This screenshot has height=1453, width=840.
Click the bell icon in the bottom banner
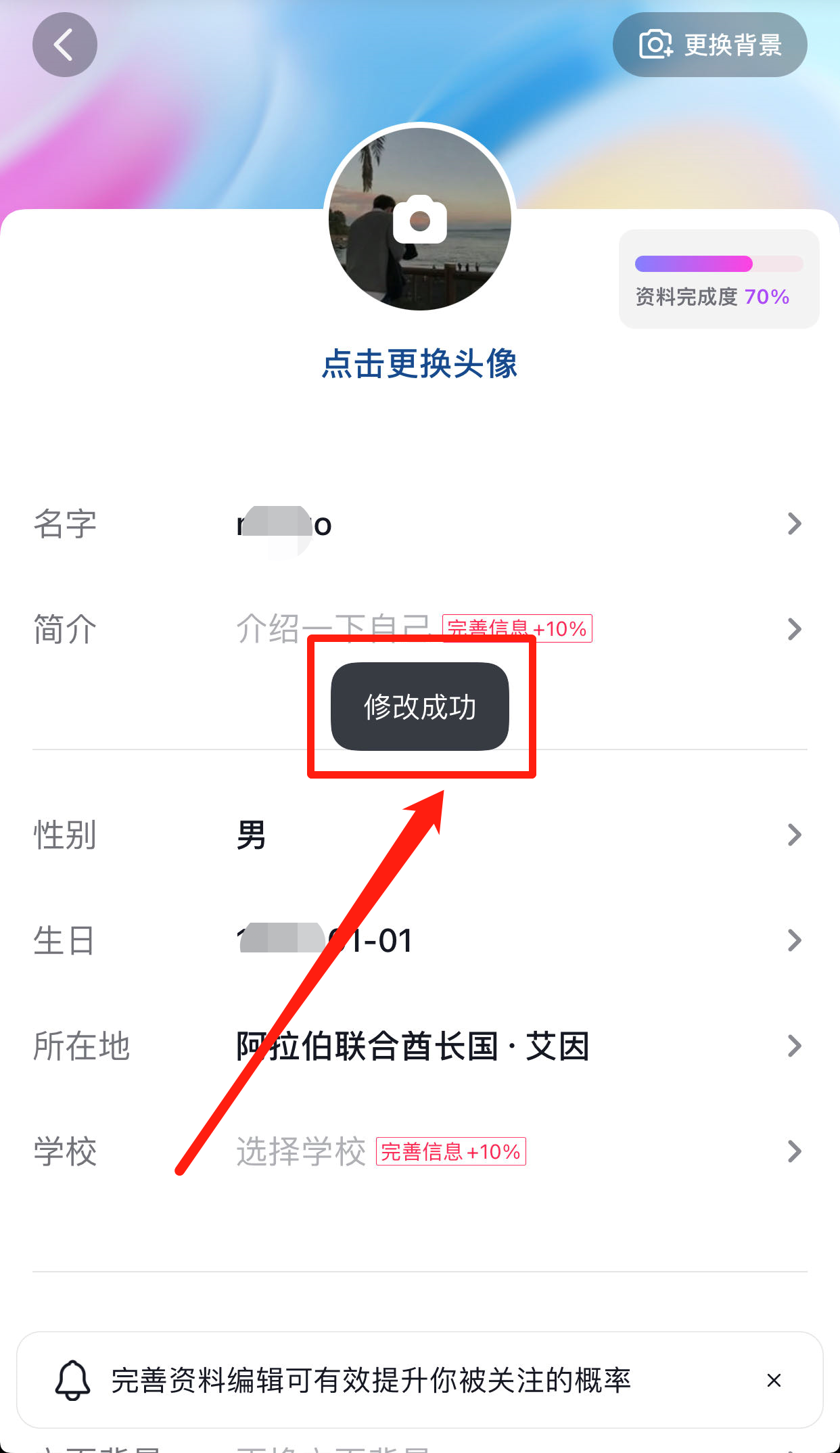pyautogui.click(x=74, y=1380)
